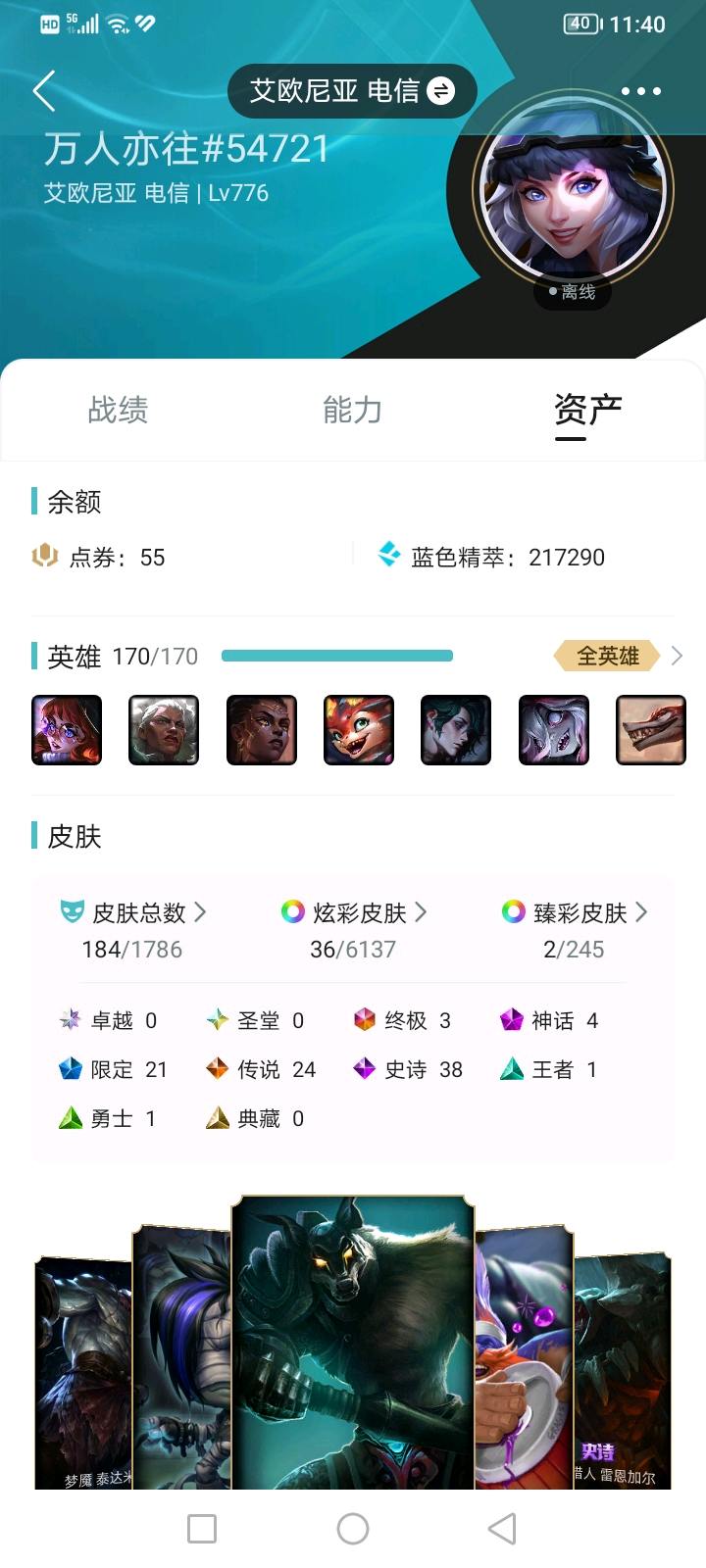Select the 资产 tab

[587, 410]
